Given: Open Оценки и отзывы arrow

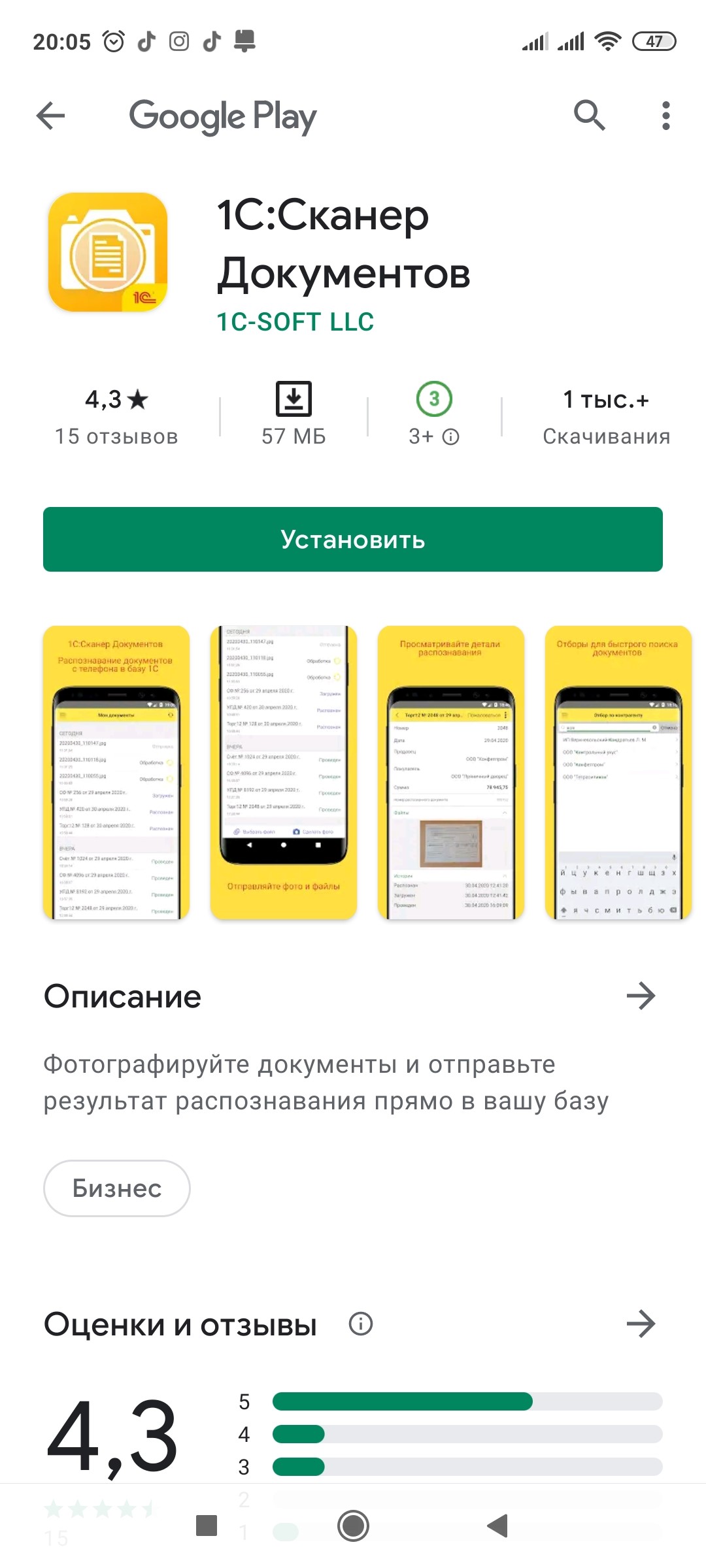Looking at the screenshot, I should 641,1324.
